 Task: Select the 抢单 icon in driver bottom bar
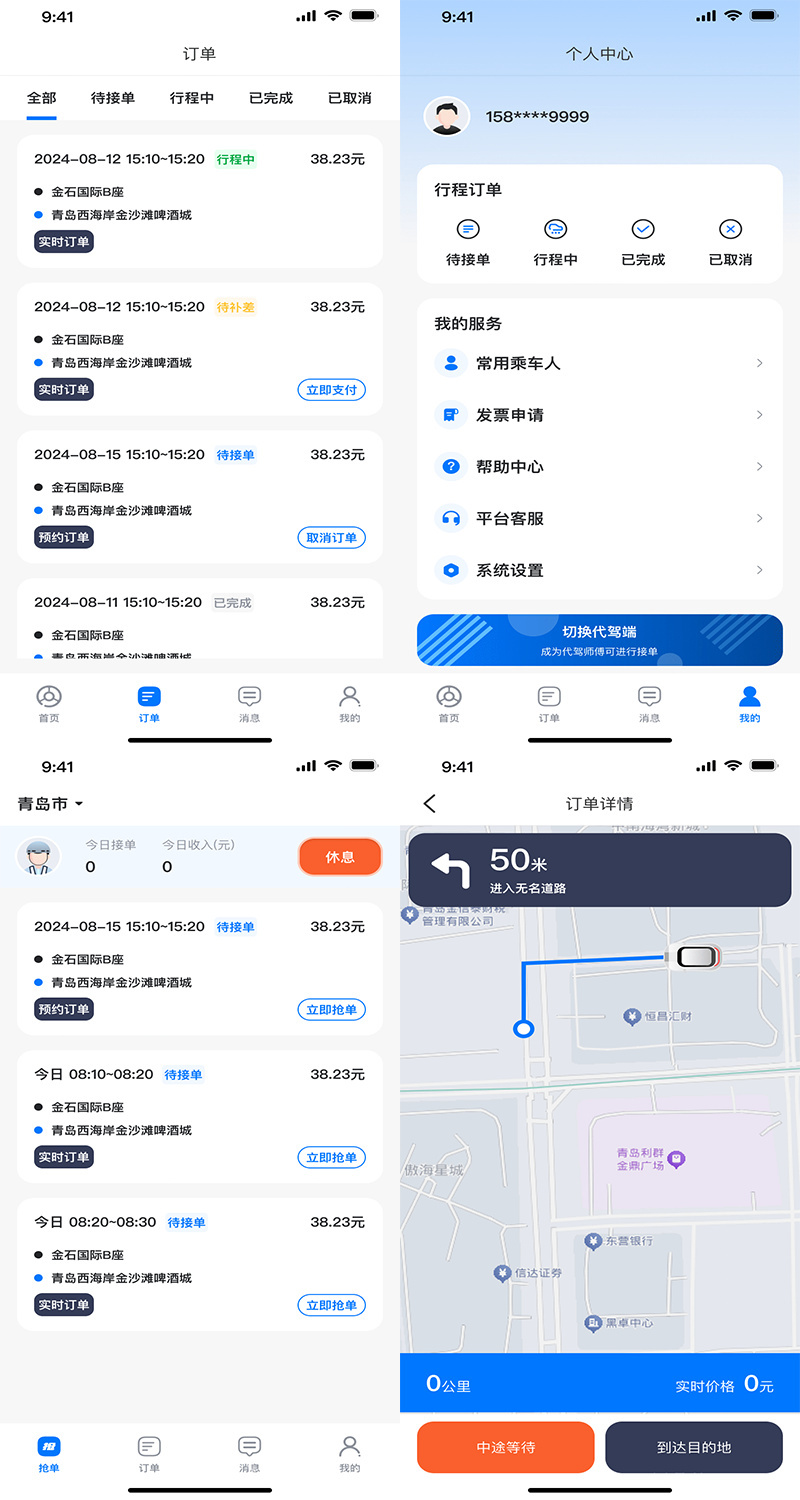click(49, 1447)
